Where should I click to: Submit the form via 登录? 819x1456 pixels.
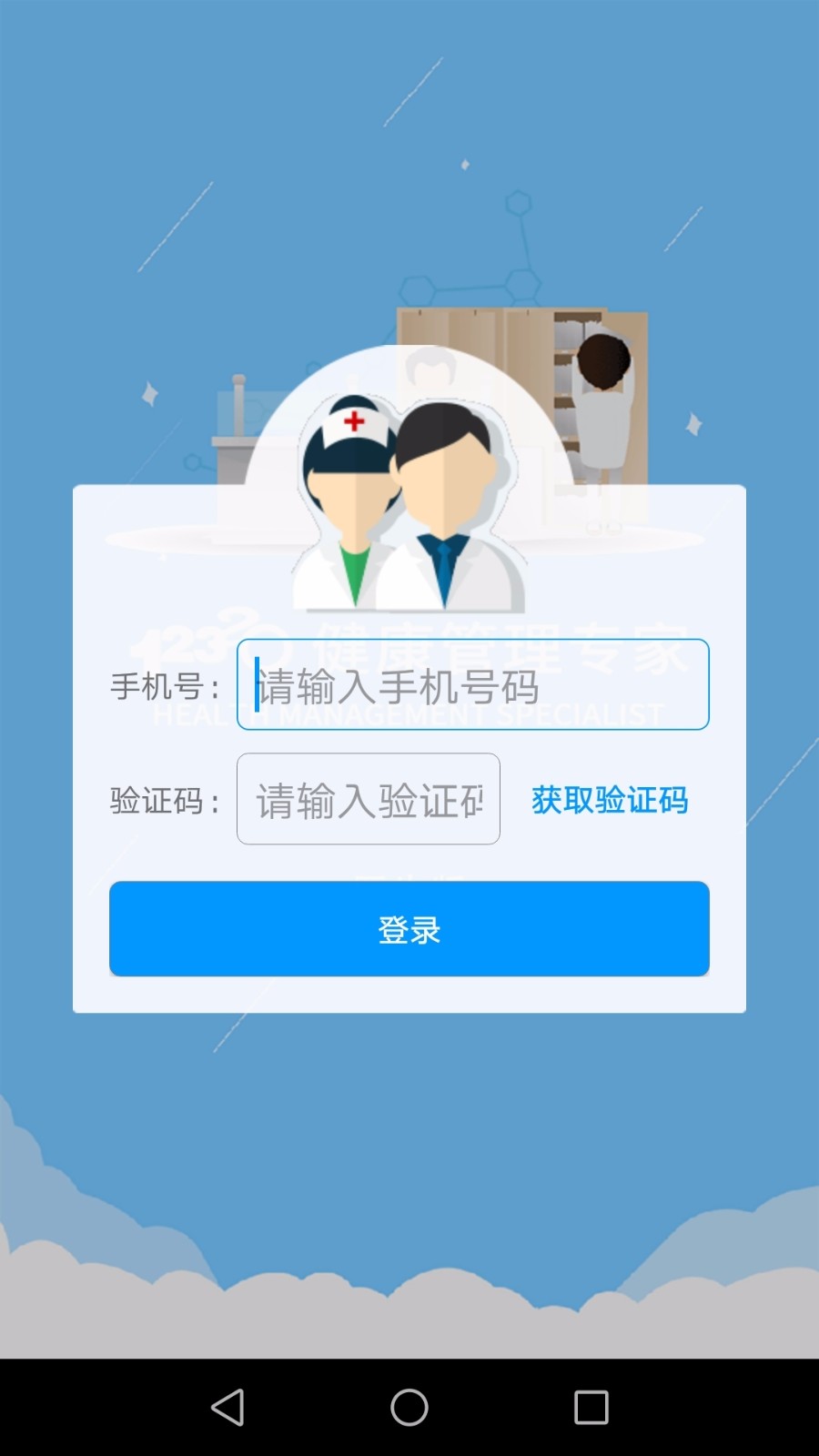409,928
